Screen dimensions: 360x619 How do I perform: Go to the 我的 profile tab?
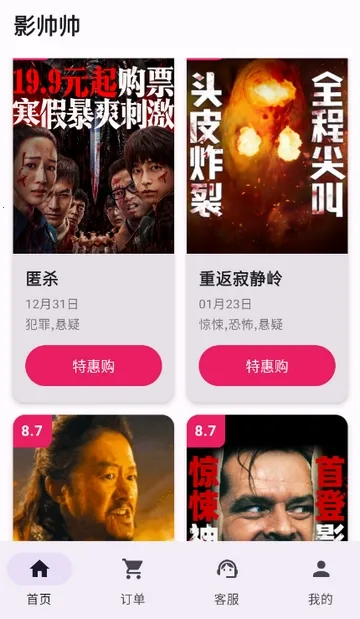point(321,581)
